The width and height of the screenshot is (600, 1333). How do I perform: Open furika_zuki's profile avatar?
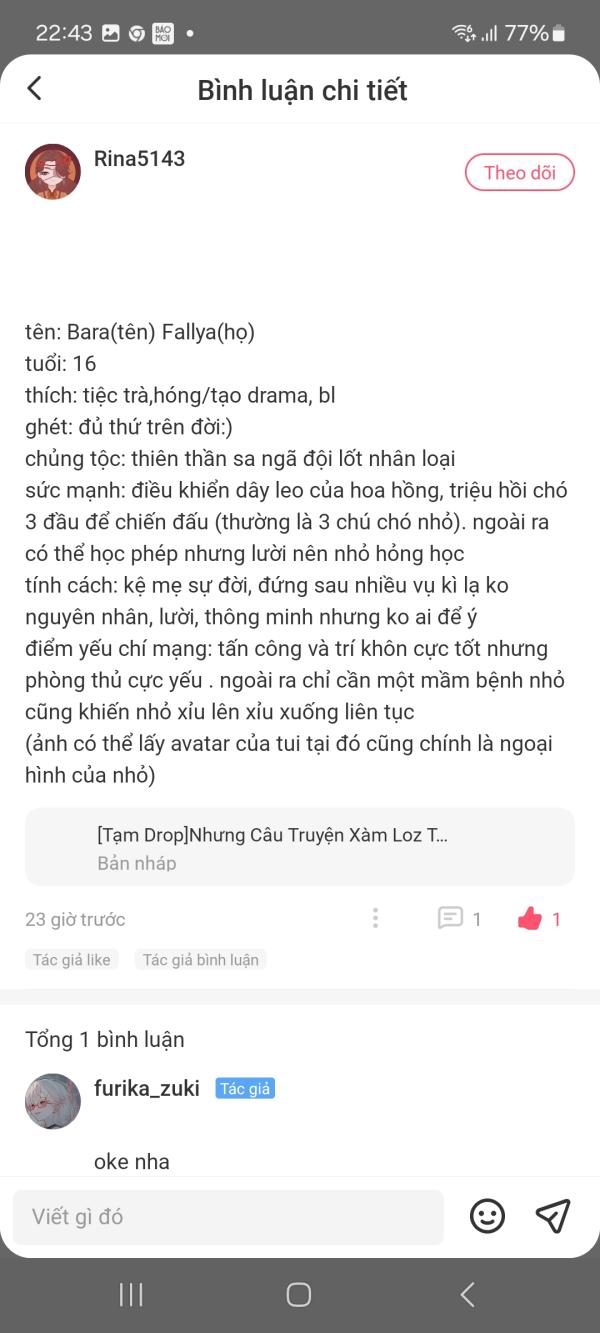[x=53, y=1101]
